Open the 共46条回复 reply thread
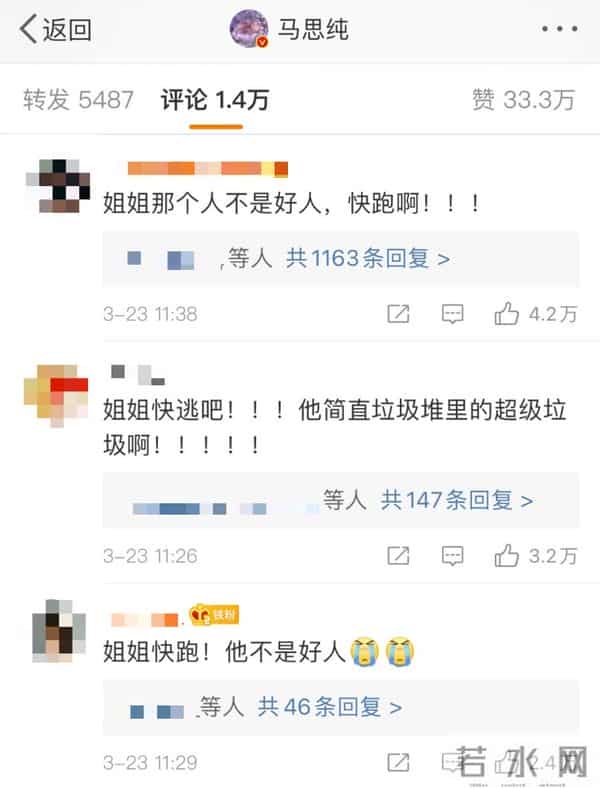The height and width of the screenshot is (788, 600). pyautogui.click(x=330, y=707)
